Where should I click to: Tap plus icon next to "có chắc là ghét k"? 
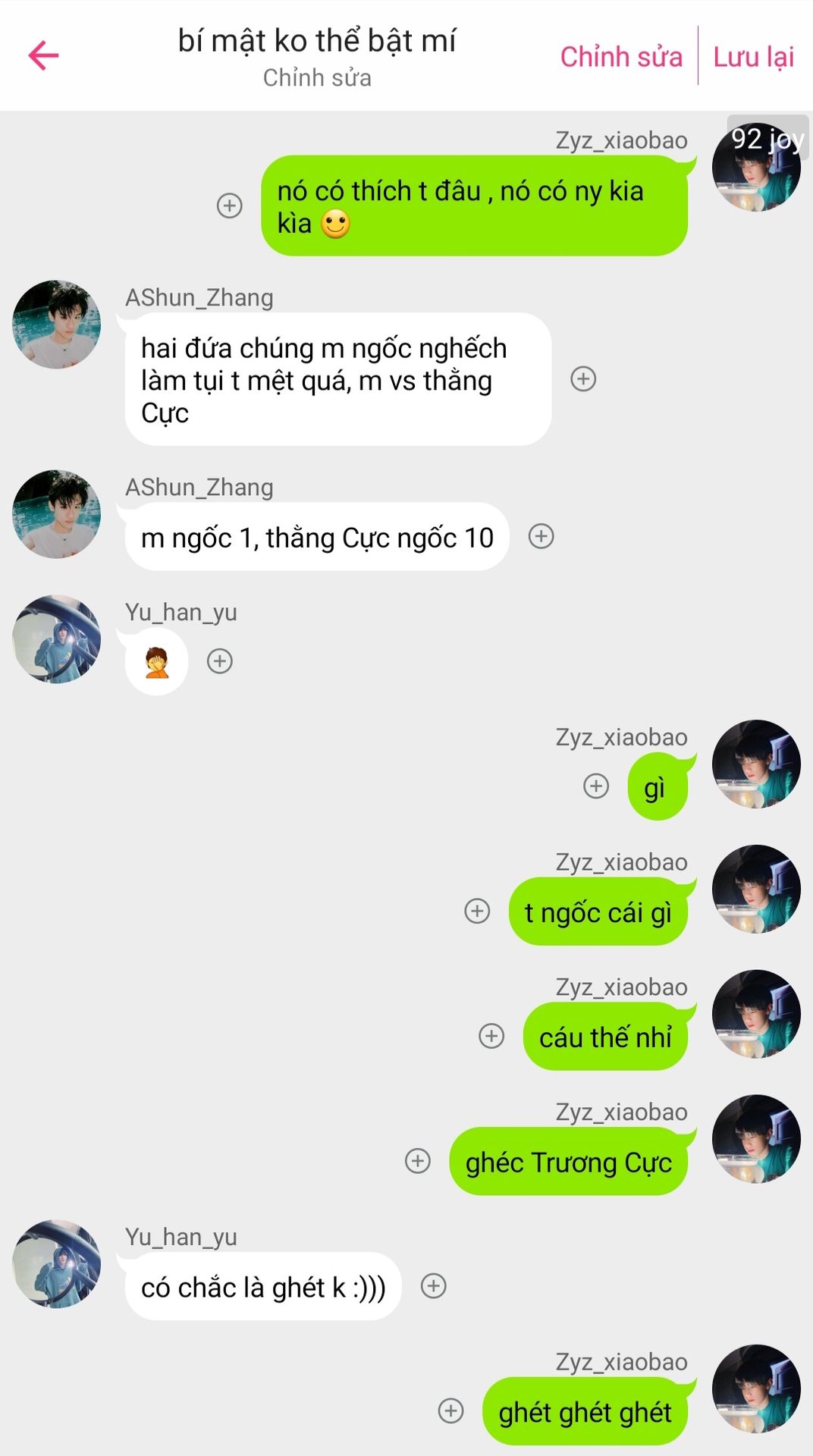[434, 1286]
